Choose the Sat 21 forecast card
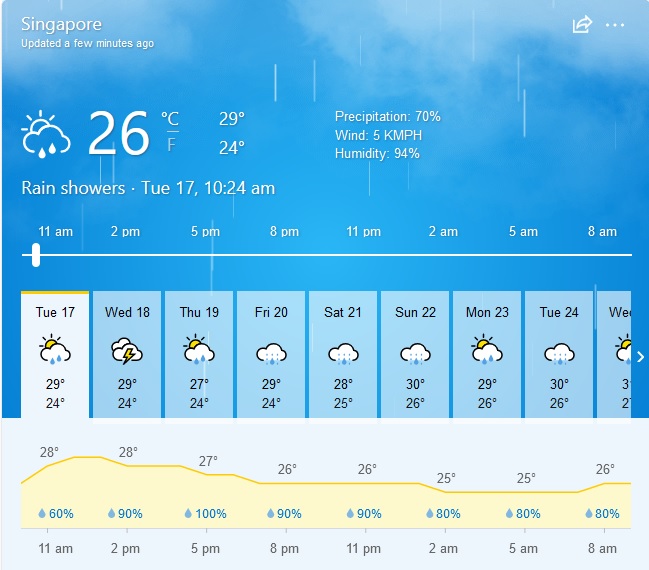This screenshot has width=649, height=570. coord(343,355)
